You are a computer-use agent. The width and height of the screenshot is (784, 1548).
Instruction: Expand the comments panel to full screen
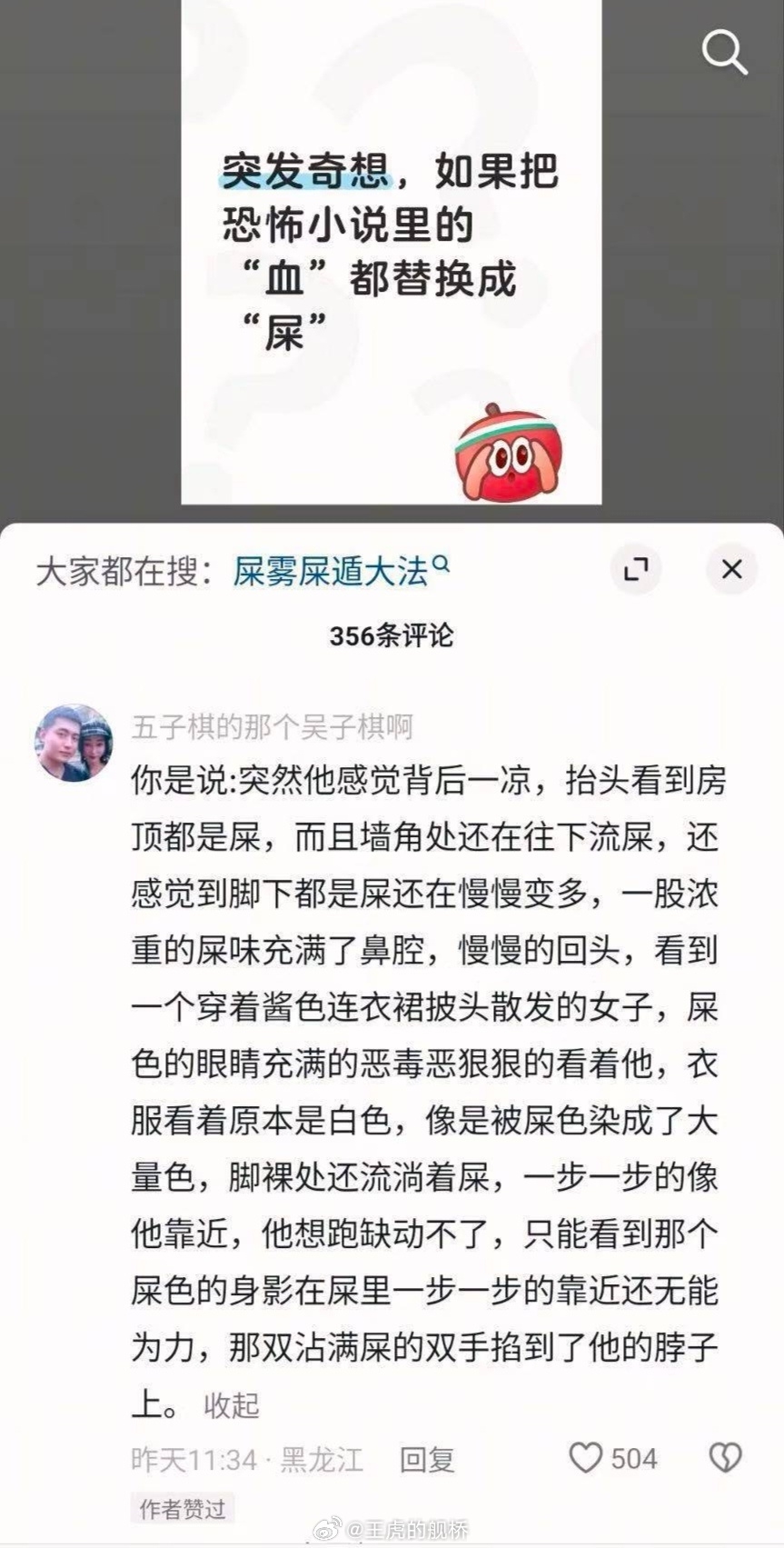pyautogui.click(x=636, y=570)
